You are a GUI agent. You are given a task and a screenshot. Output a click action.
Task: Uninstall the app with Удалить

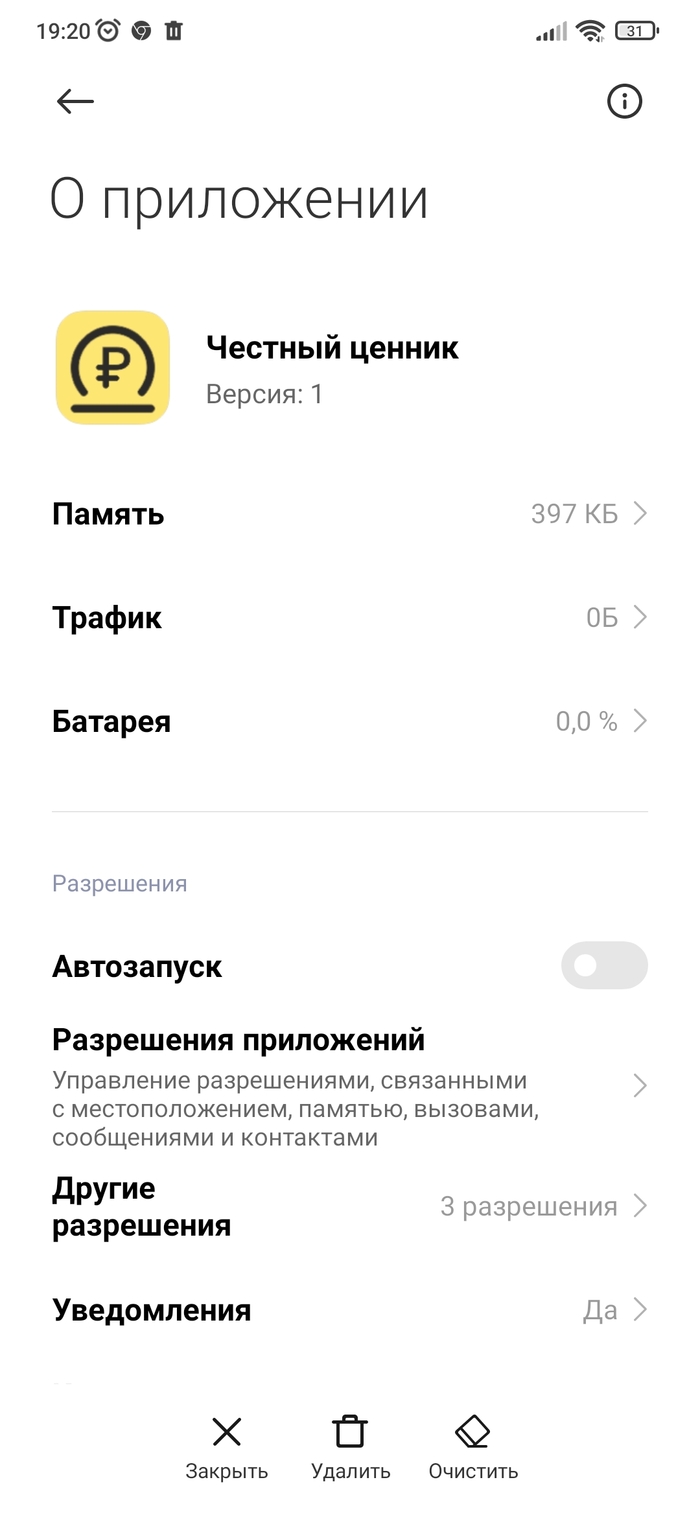pos(350,1447)
